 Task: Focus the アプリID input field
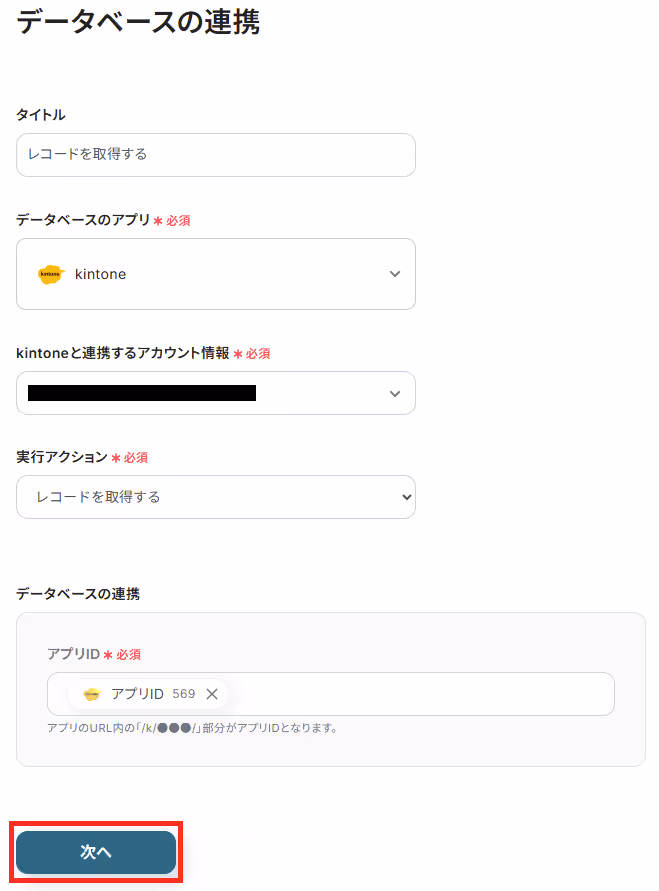coord(420,694)
